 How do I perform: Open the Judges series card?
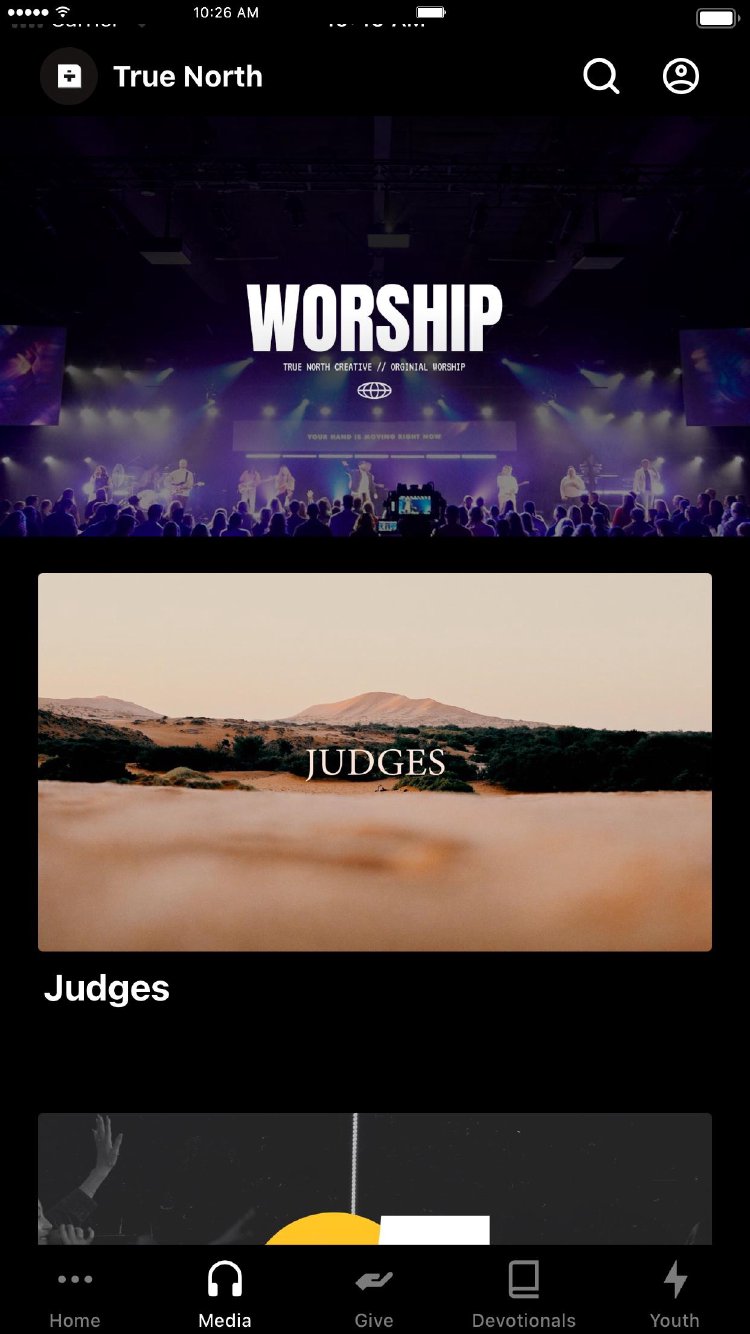tap(375, 762)
